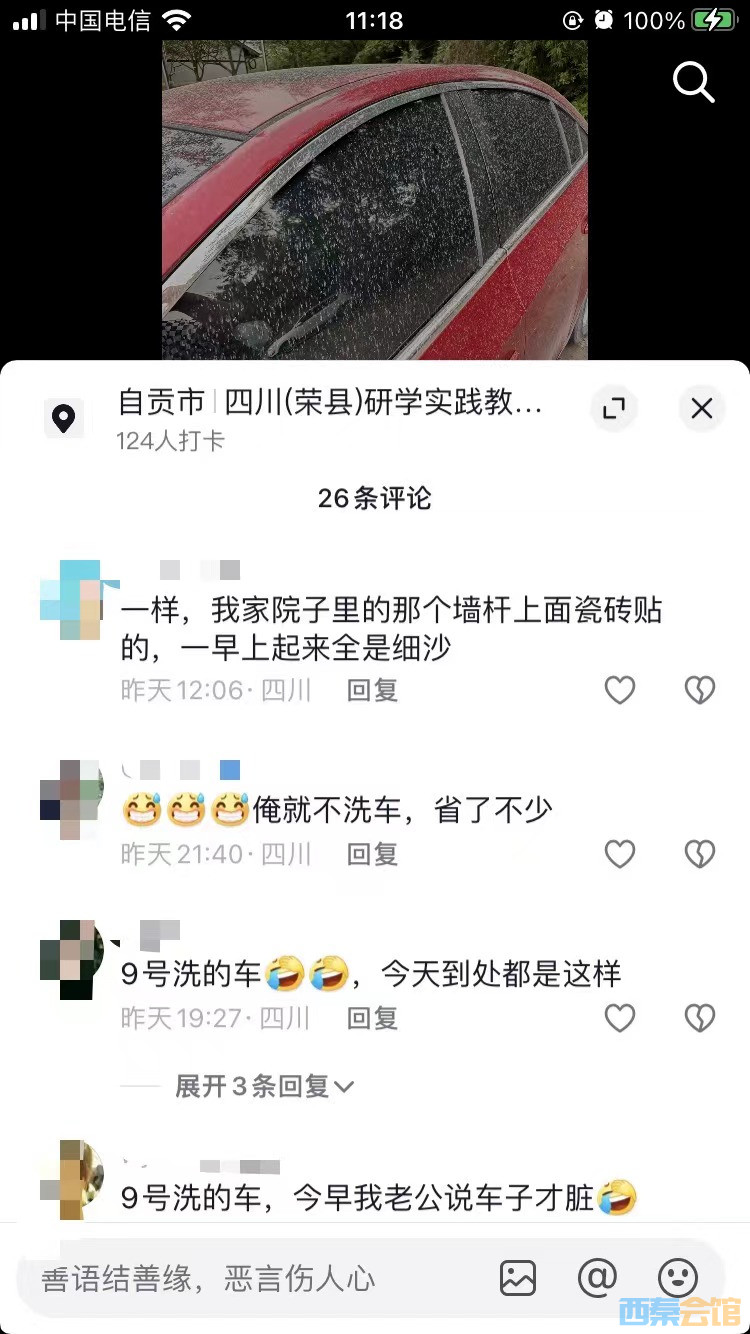Open the search magnifier icon

693,82
